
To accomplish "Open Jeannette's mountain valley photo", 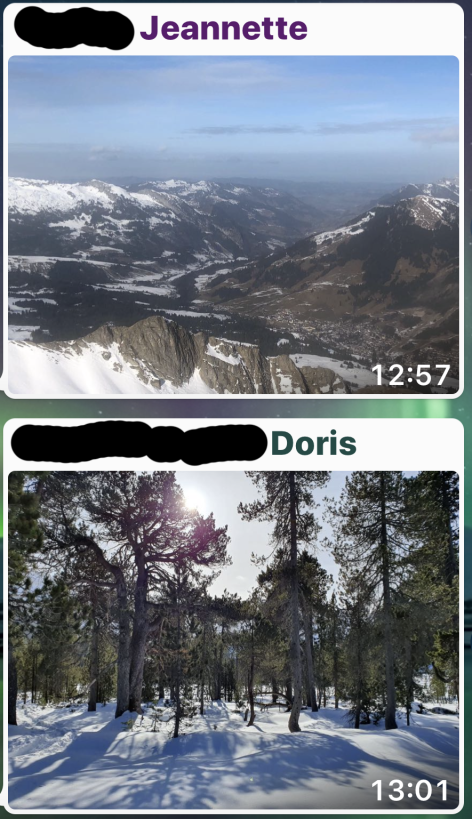I will click(233, 225).
